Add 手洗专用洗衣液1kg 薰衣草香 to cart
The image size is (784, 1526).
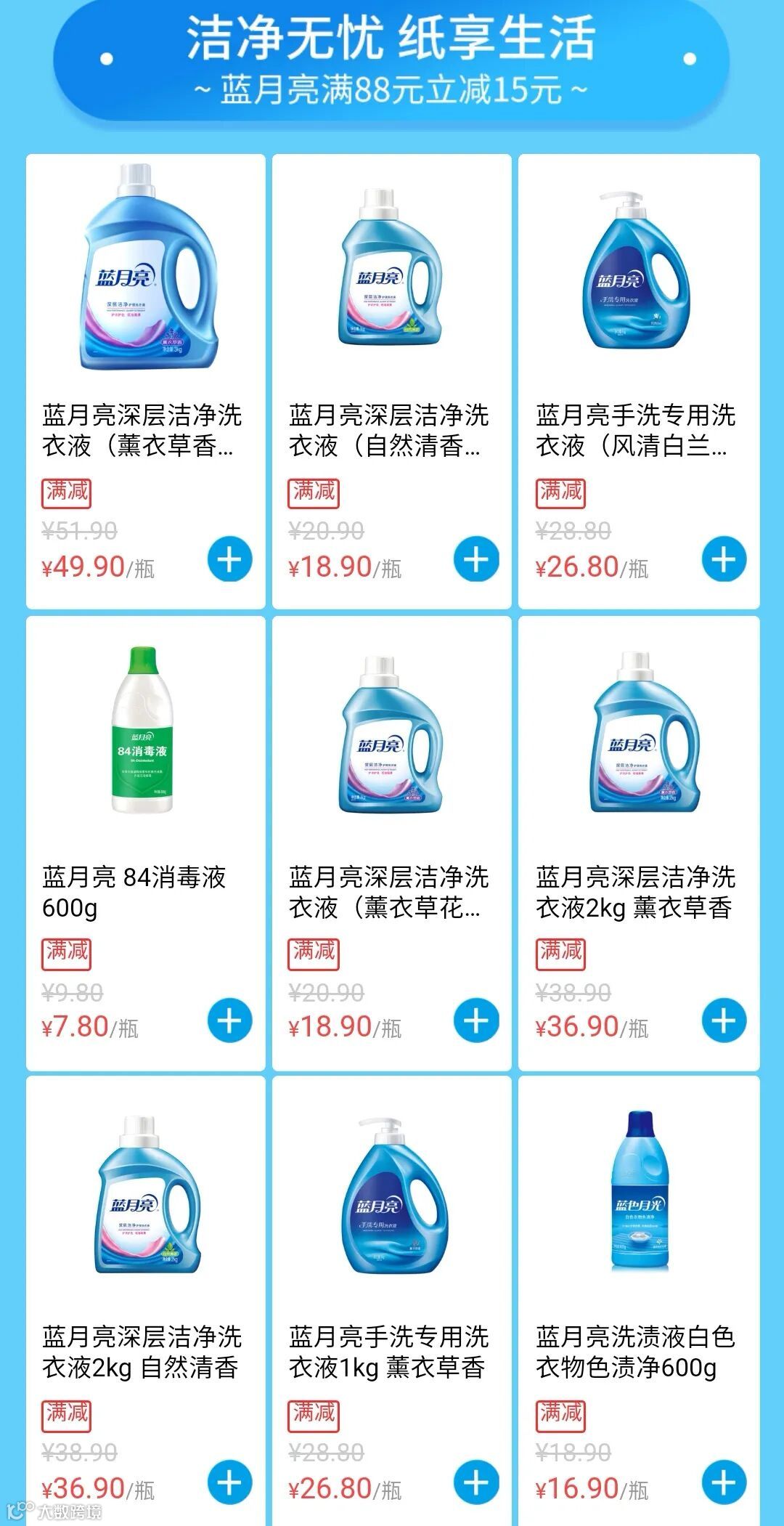pos(476,1482)
